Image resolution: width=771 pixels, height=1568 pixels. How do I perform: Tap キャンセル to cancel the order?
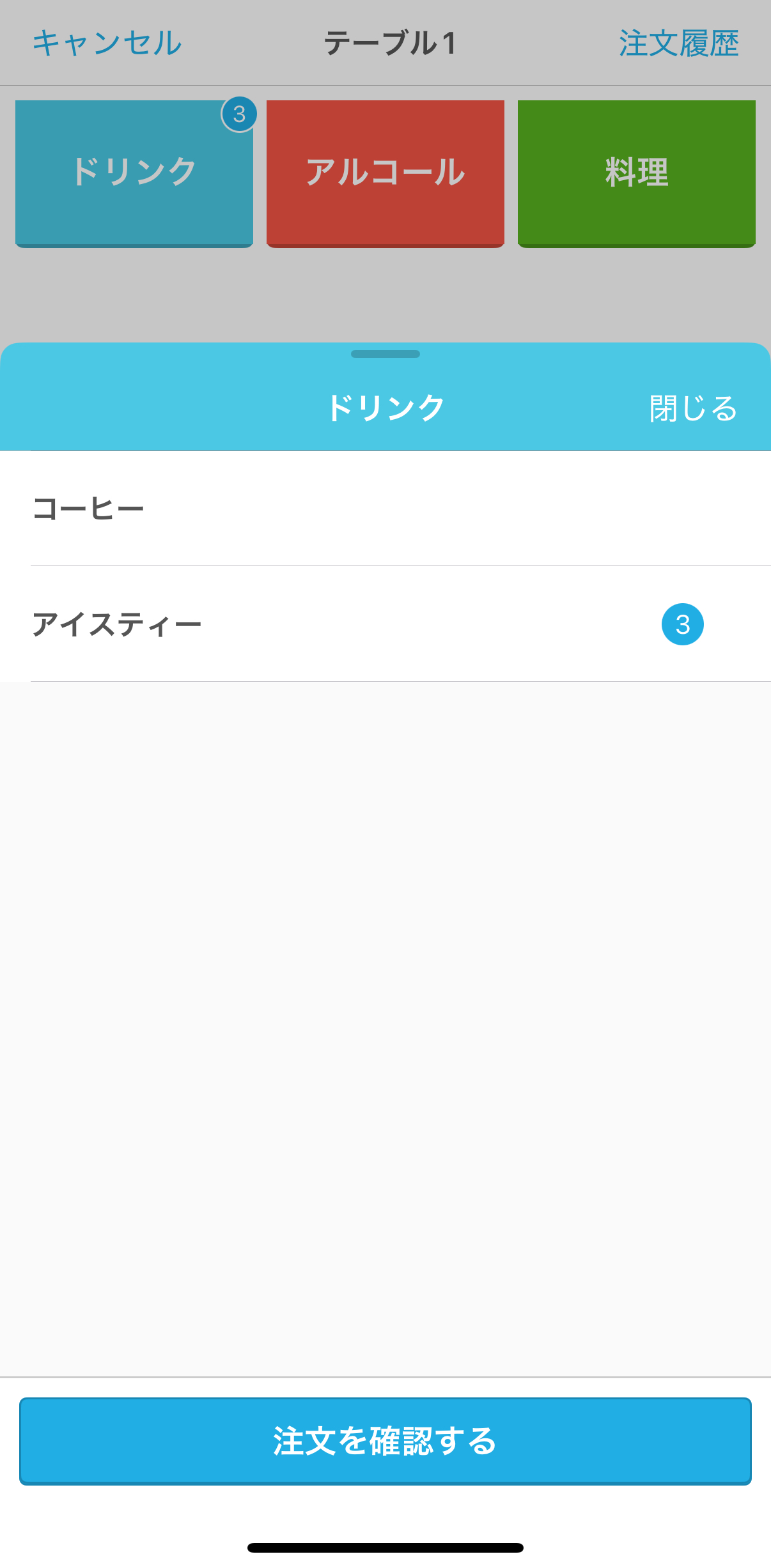pos(107,43)
